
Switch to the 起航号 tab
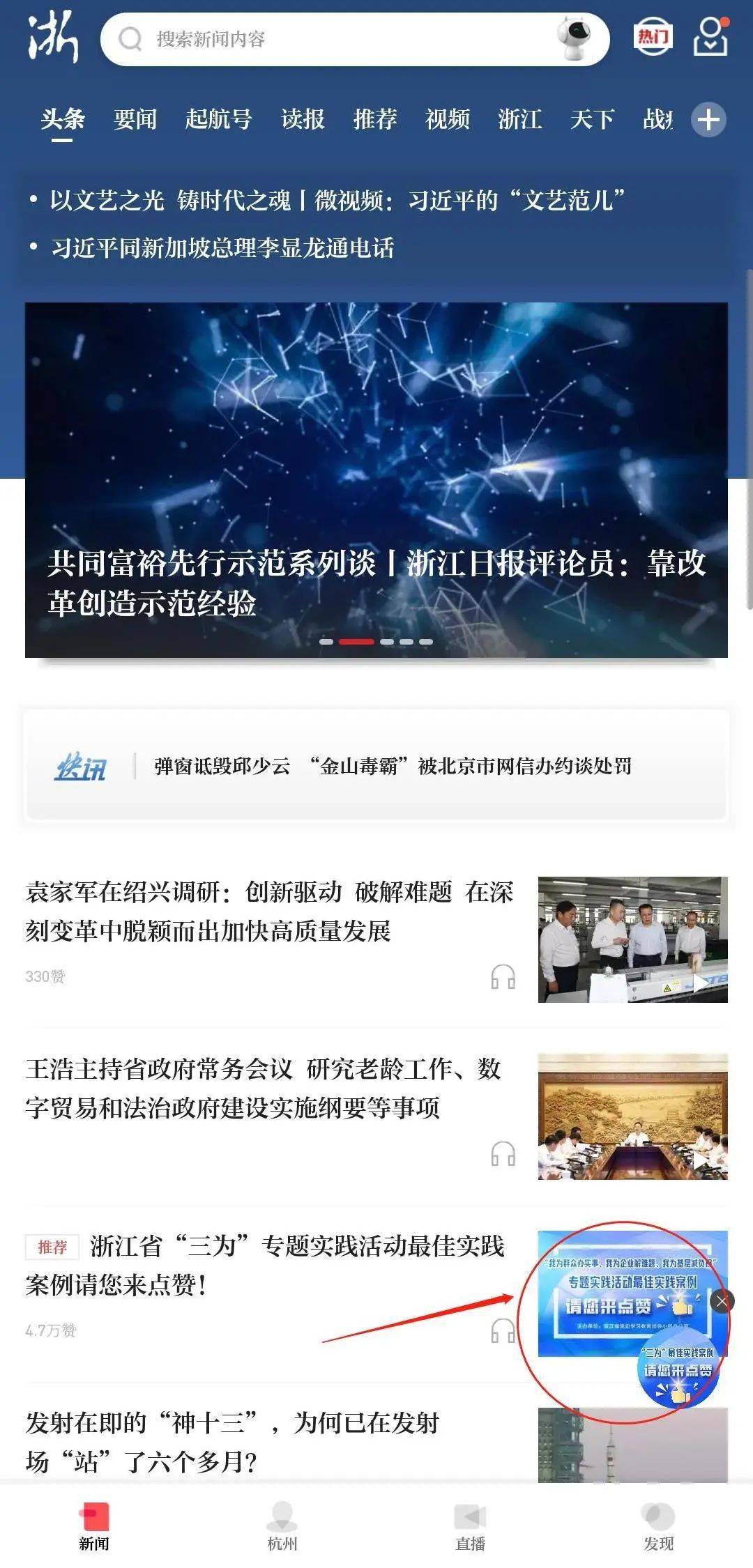click(x=218, y=119)
